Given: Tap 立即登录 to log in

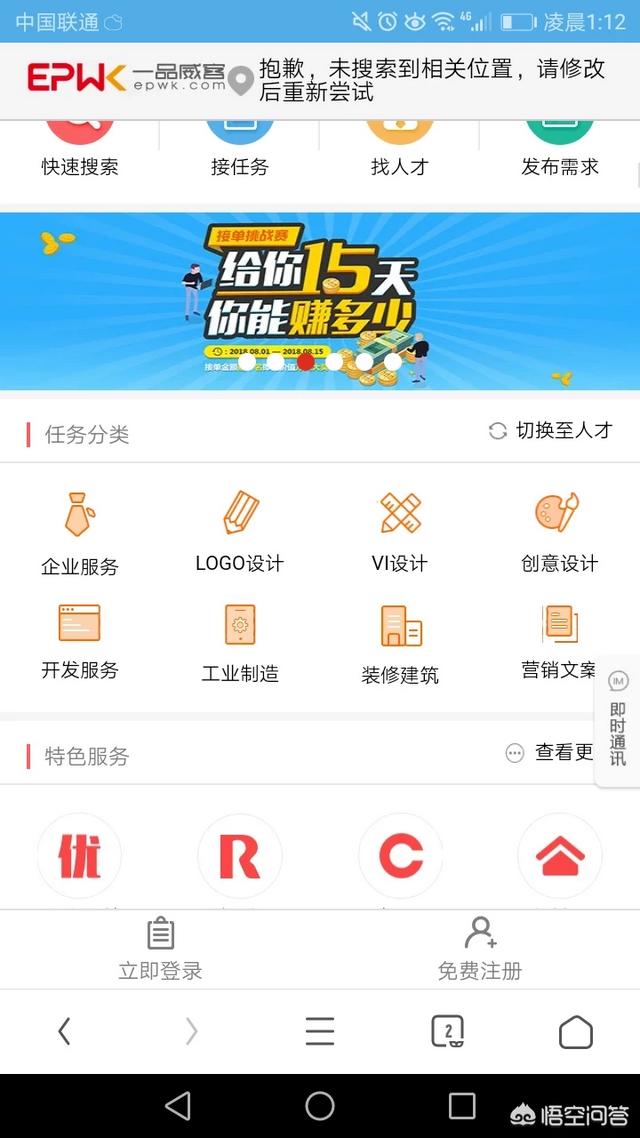Looking at the screenshot, I should 160,949.
